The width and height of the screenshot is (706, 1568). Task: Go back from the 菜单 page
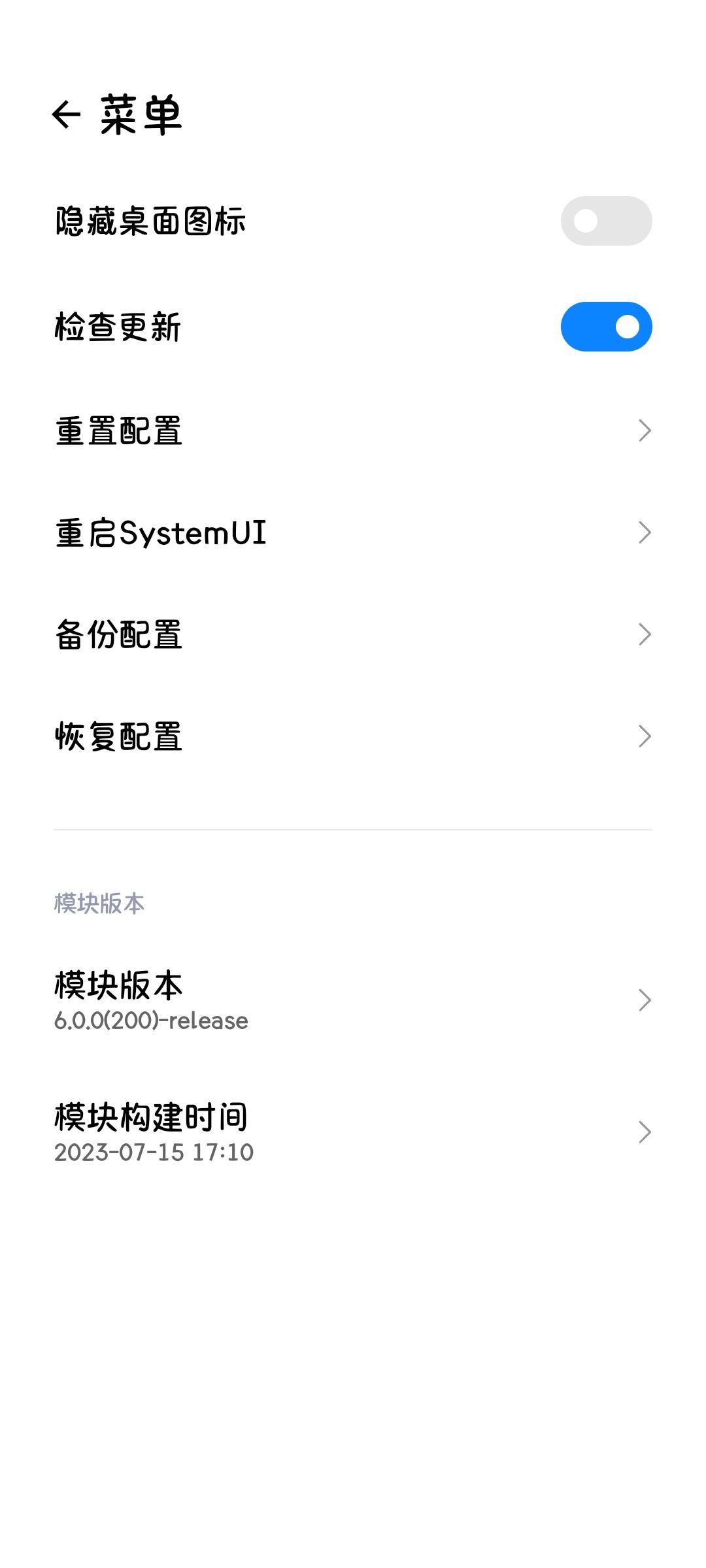[66, 115]
